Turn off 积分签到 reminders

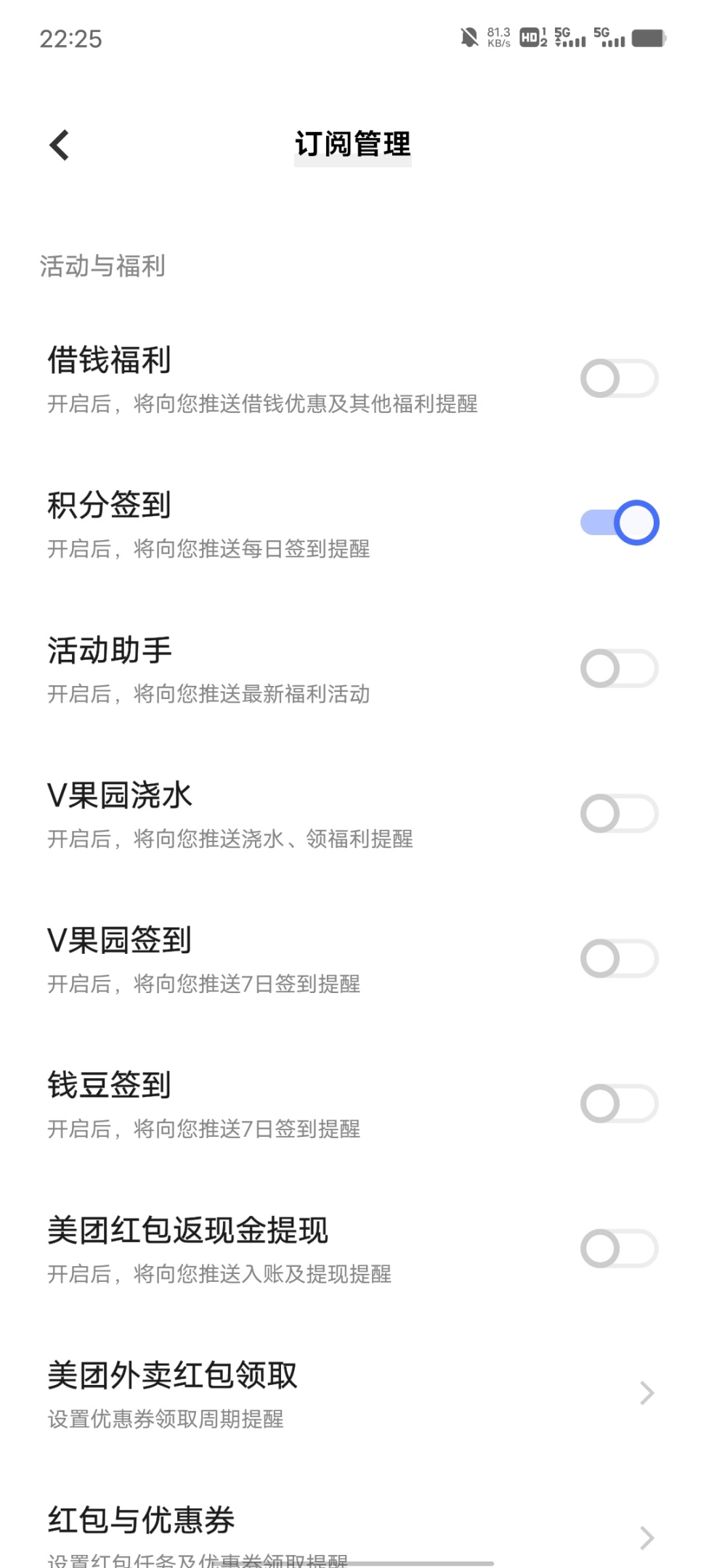pyautogui.click(x=619, y=523)
